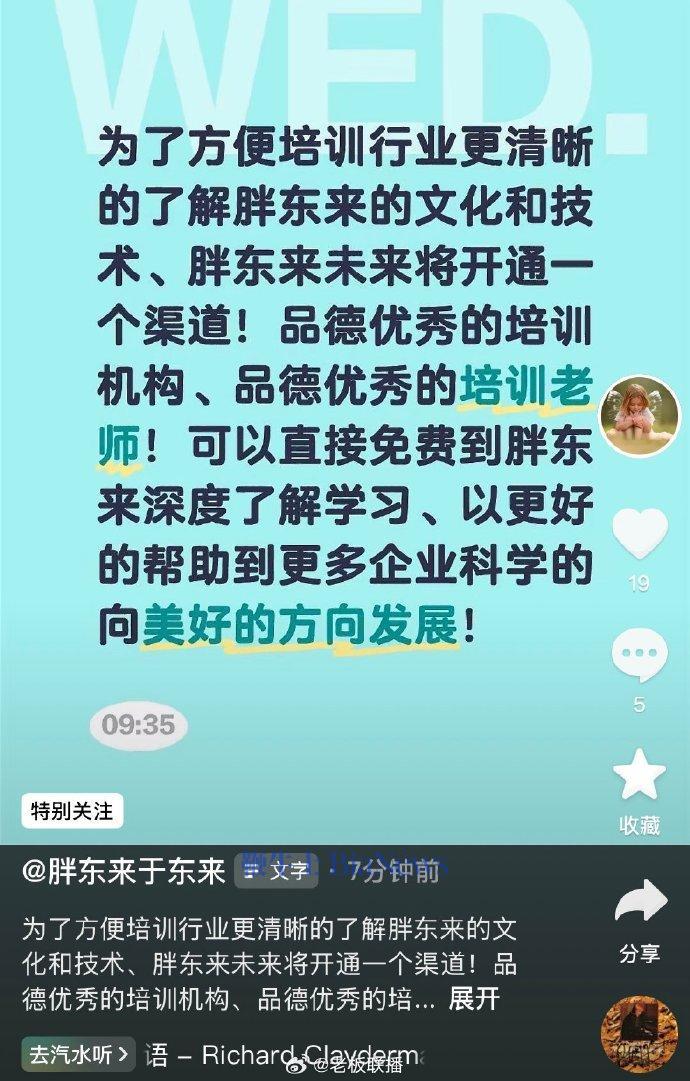Open the @胖东来于东来 username link
Viewport: 690px width, 1081px height.
click(124, 872)
